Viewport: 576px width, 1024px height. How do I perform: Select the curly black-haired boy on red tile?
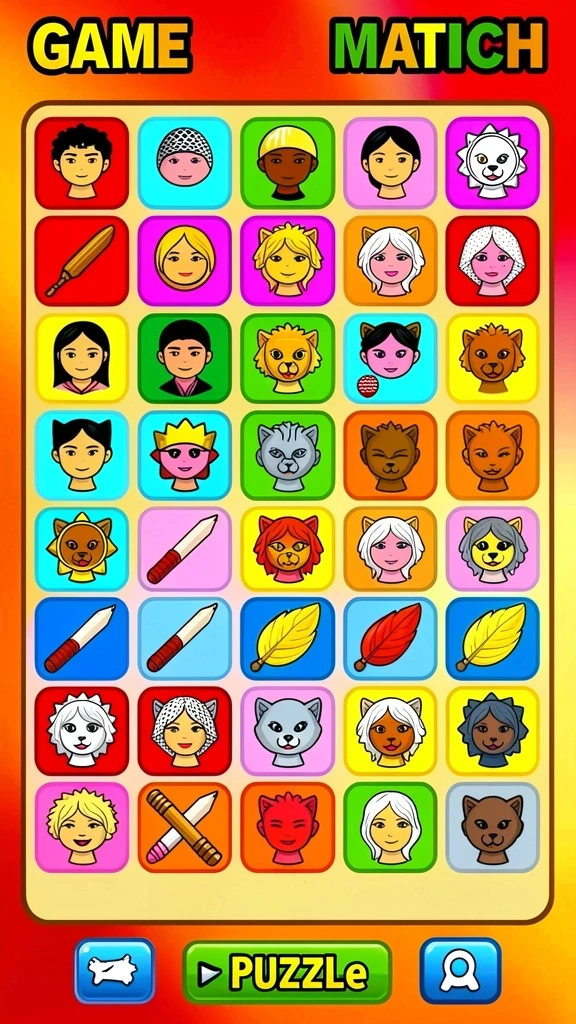pos(82,163)
